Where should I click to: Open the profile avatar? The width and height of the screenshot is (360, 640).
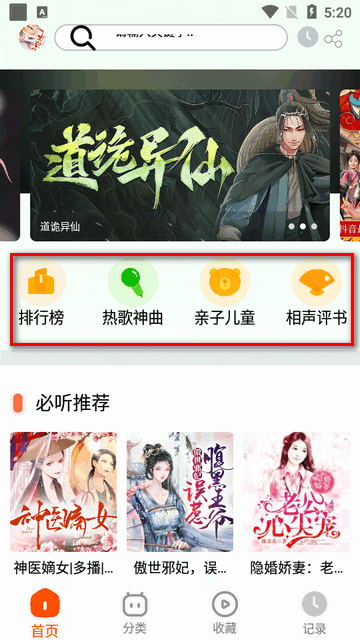[32, 37]
